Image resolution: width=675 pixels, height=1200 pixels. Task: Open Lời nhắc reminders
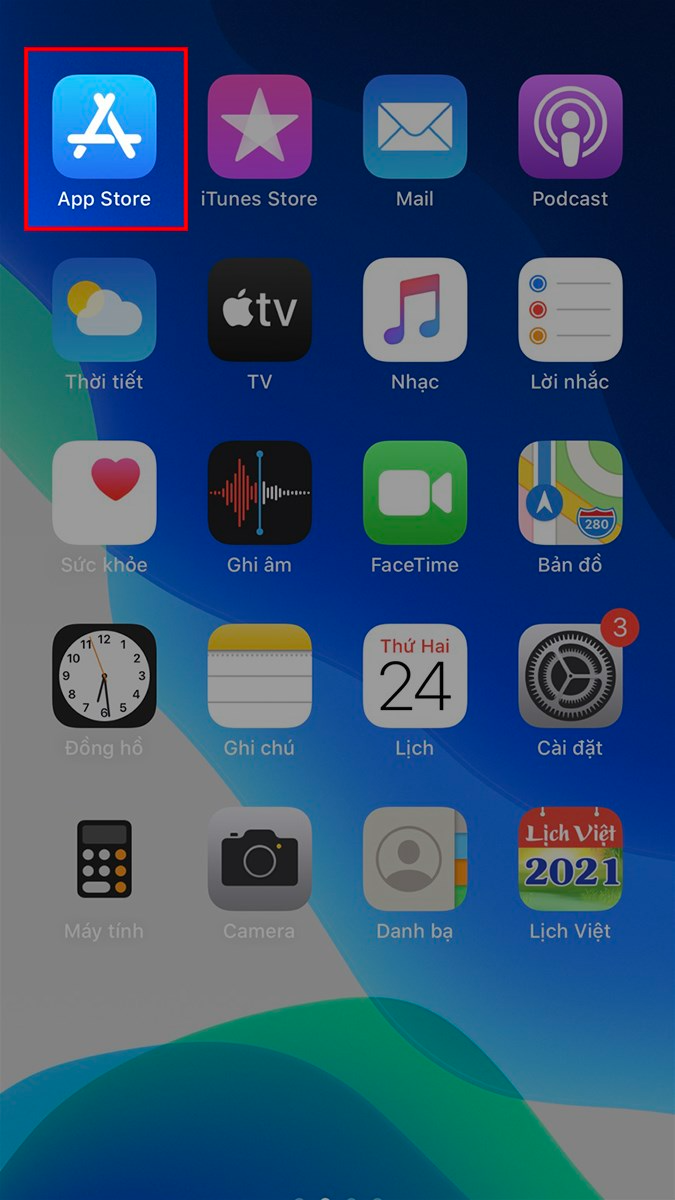[x=570, y=309]
